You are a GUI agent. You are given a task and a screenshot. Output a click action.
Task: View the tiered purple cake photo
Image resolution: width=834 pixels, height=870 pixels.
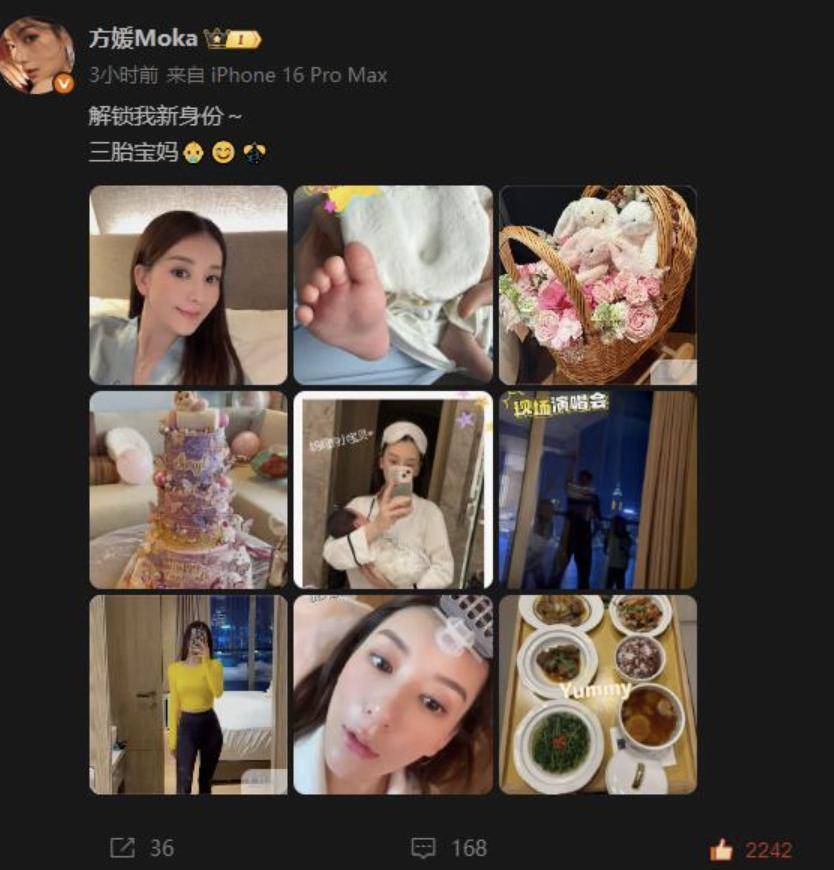(x=188, y=489)
